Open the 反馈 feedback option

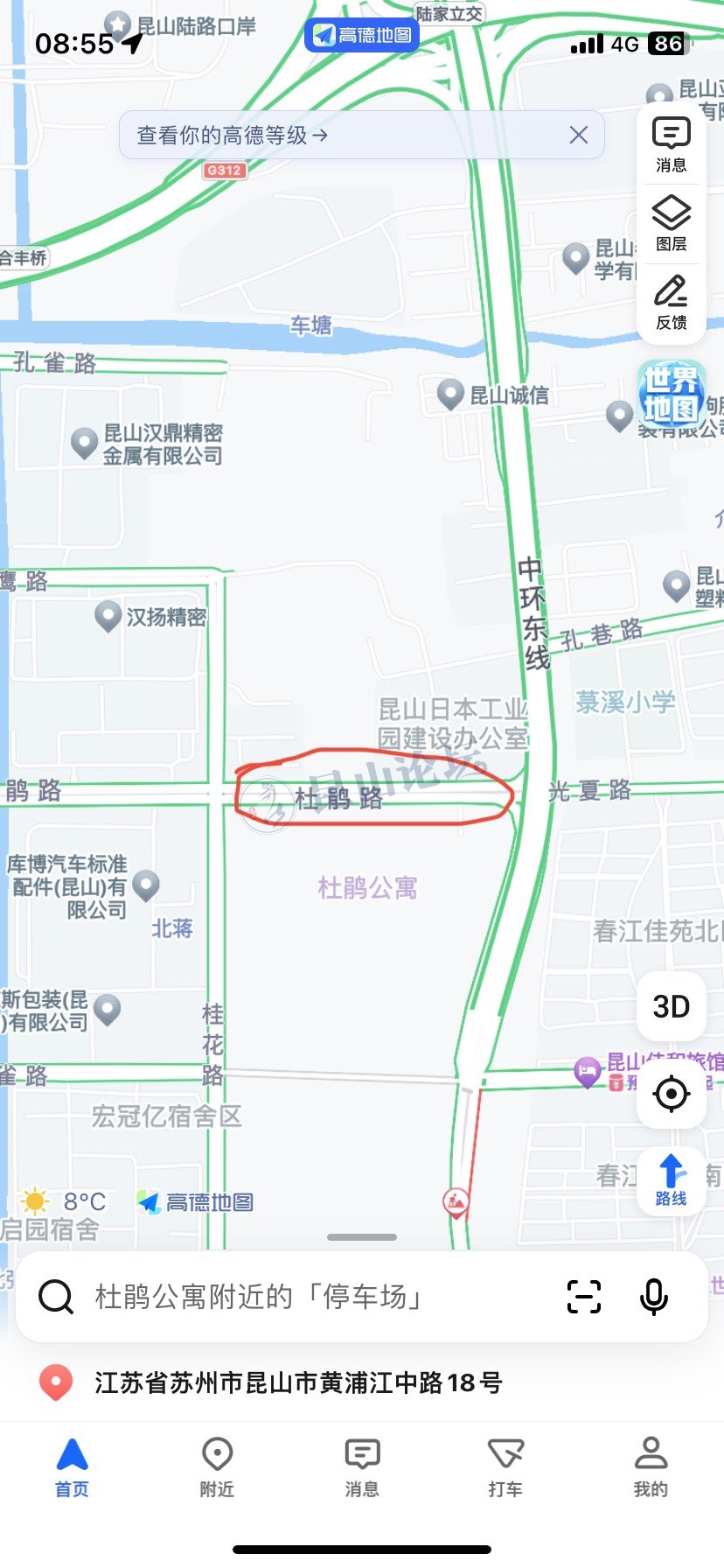click(671, 302)
